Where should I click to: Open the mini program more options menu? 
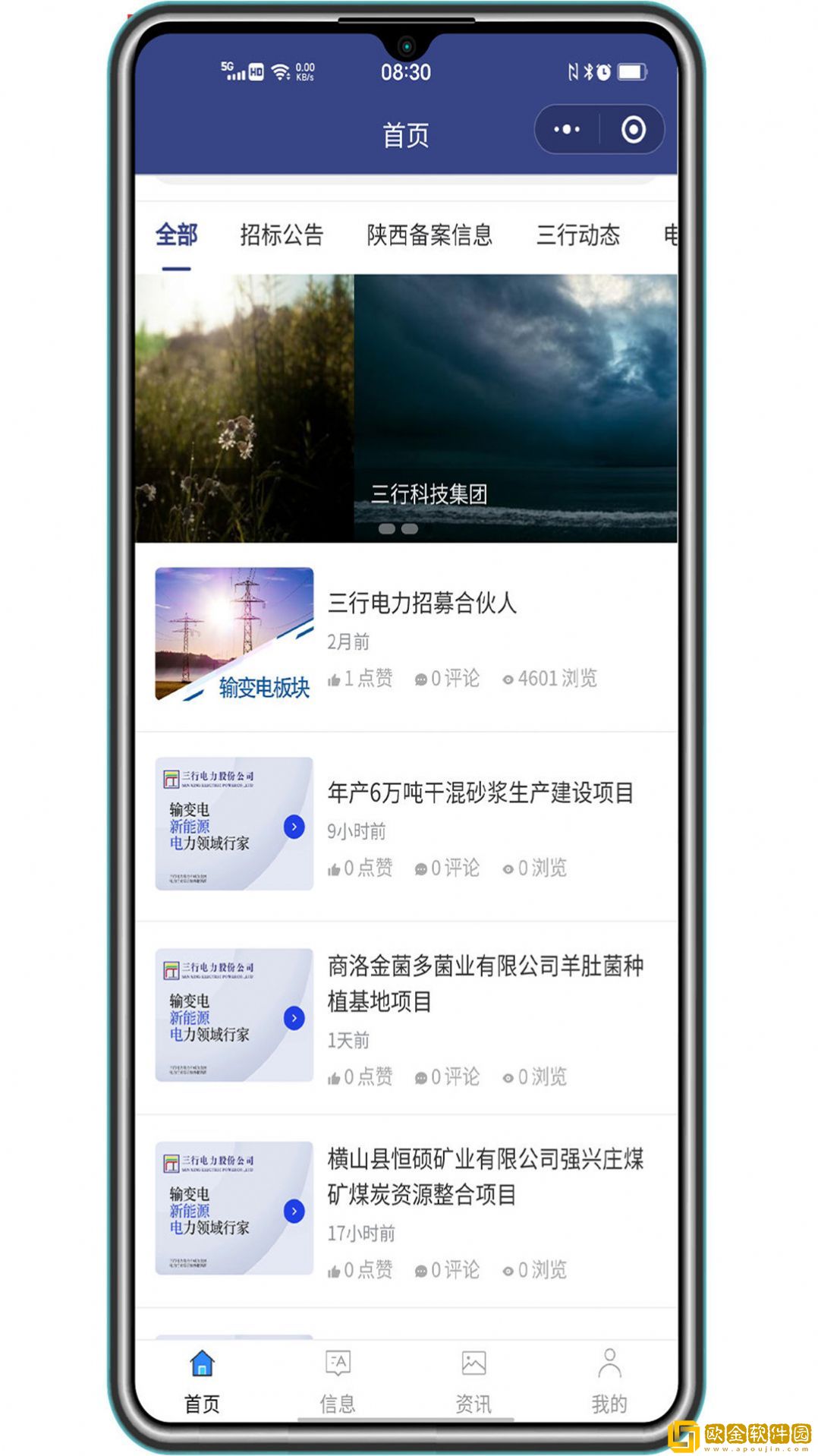(567, 130)
